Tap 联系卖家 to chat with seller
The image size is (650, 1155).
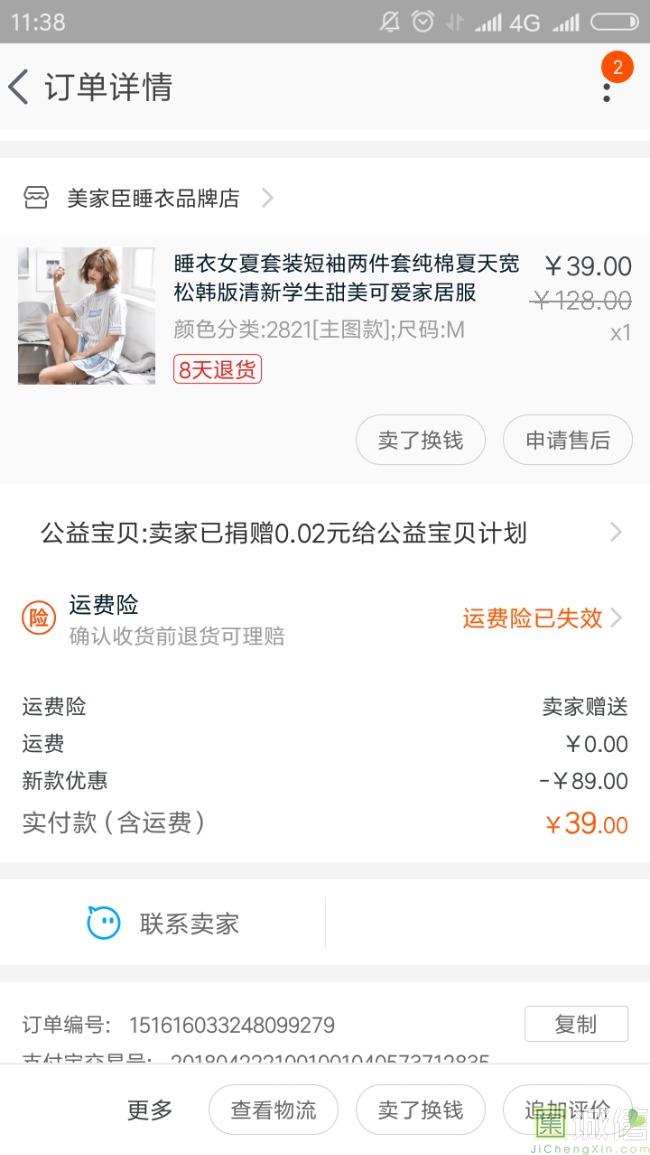click(163, 923)
